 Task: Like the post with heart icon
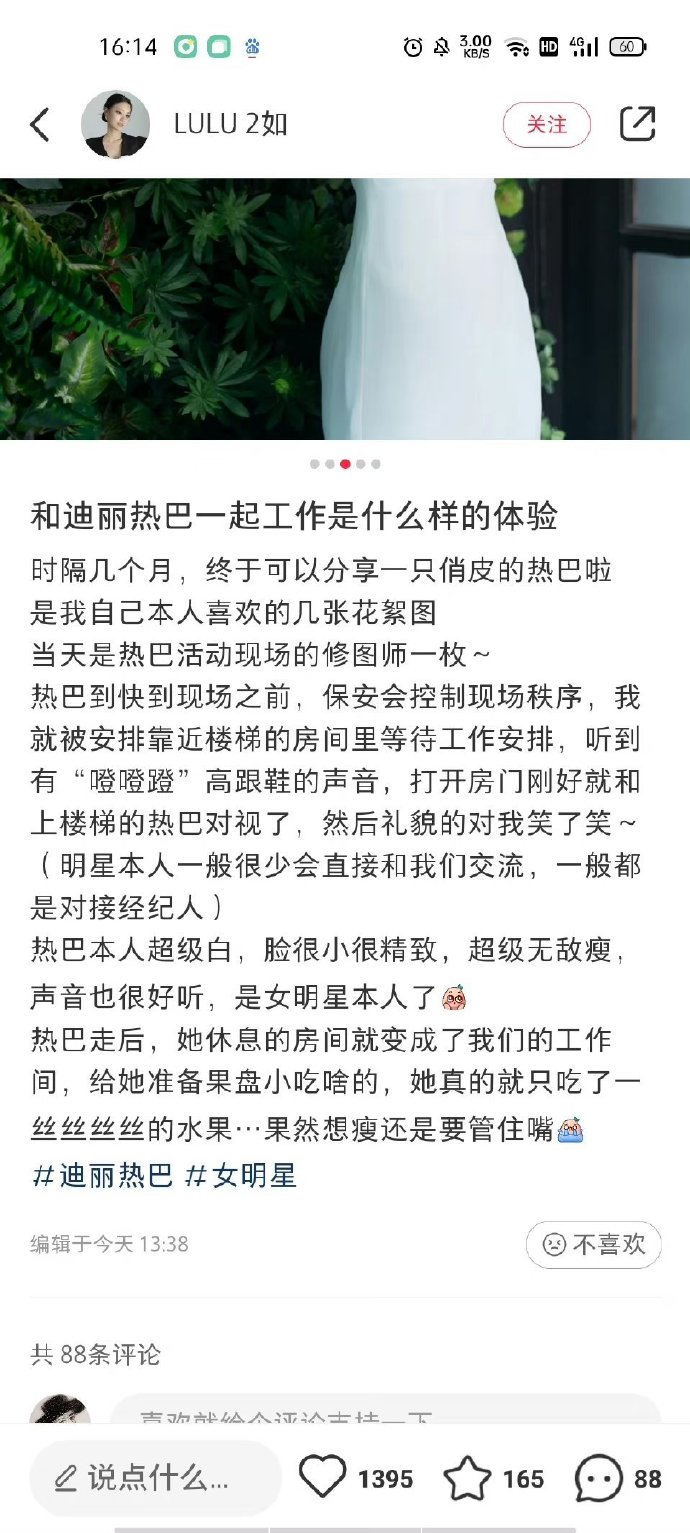323,1478
